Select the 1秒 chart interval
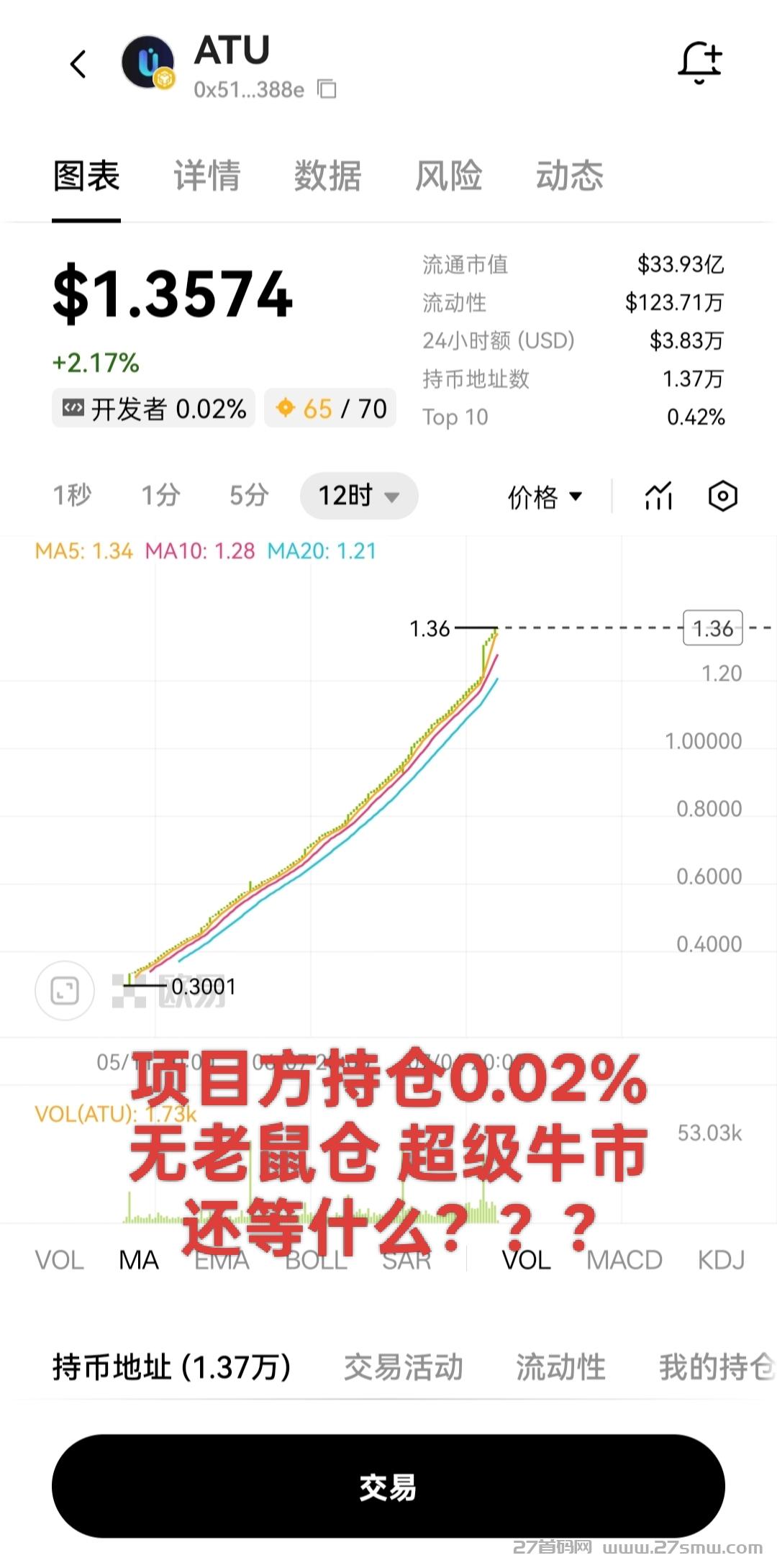The width and height of the screenshot is (777, 1568). click(x=72, y=495)
